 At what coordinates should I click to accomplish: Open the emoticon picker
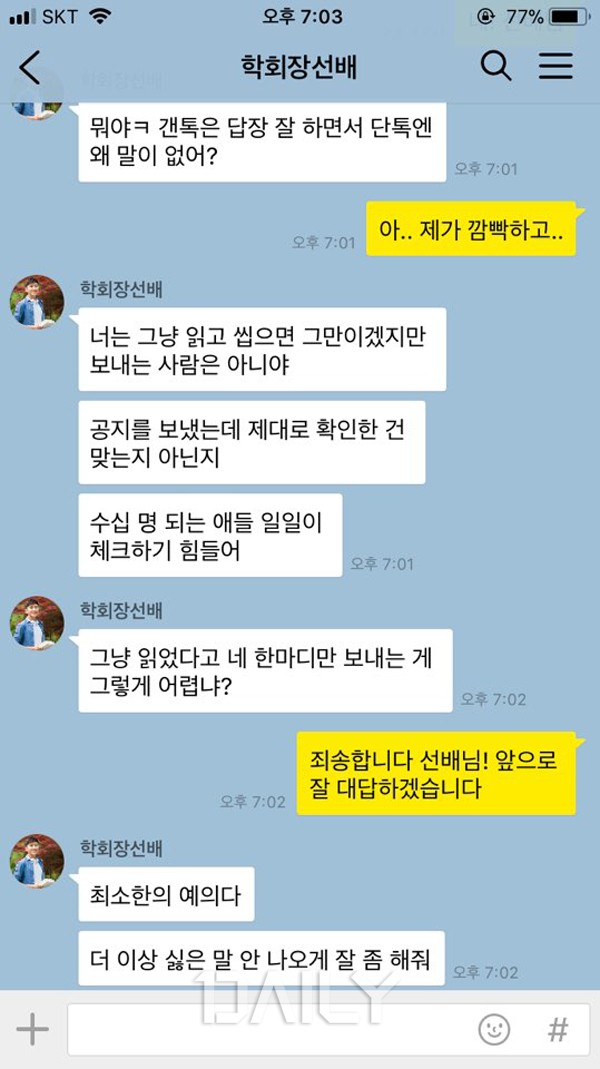point(493,1029)
